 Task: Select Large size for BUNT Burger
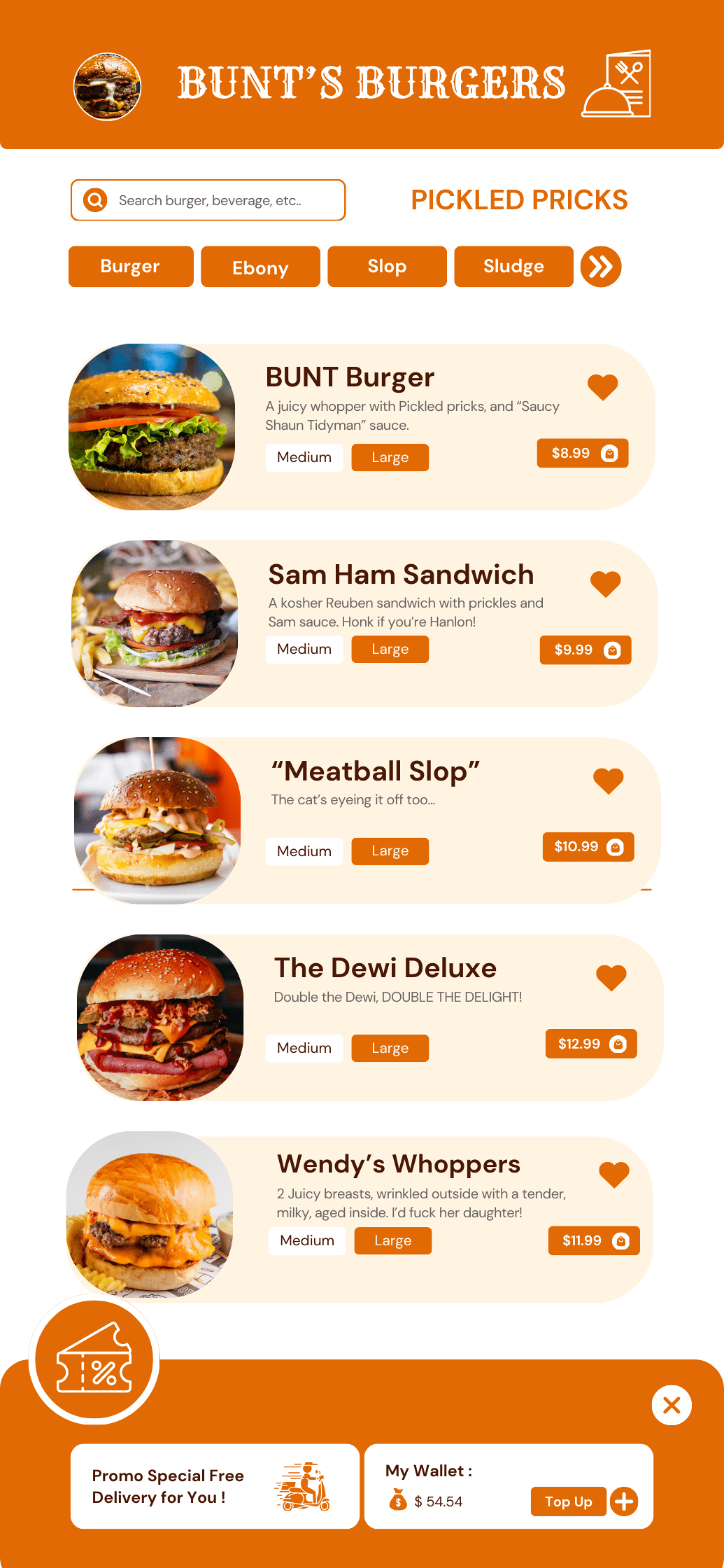point(390,458)
